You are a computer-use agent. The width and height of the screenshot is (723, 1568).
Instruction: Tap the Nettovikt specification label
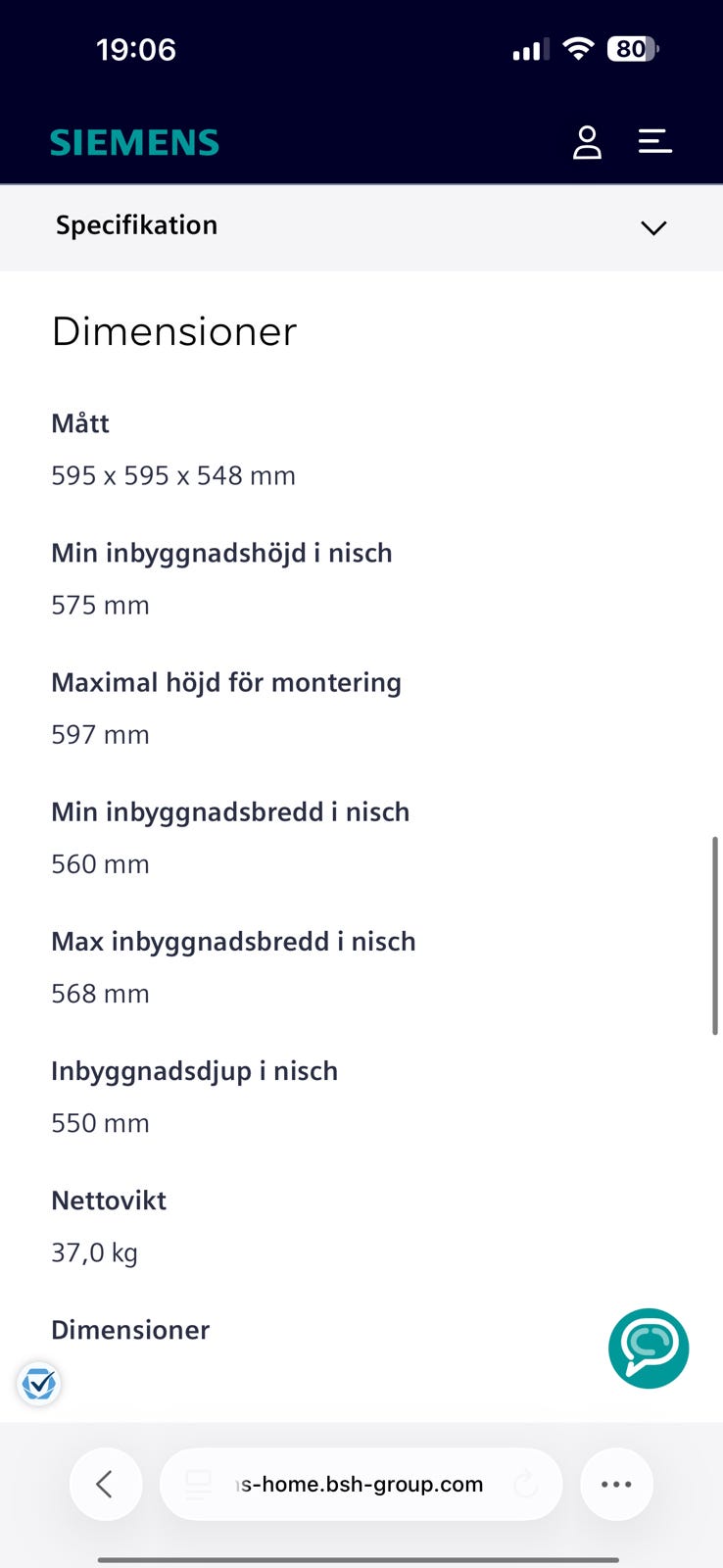109,1200
